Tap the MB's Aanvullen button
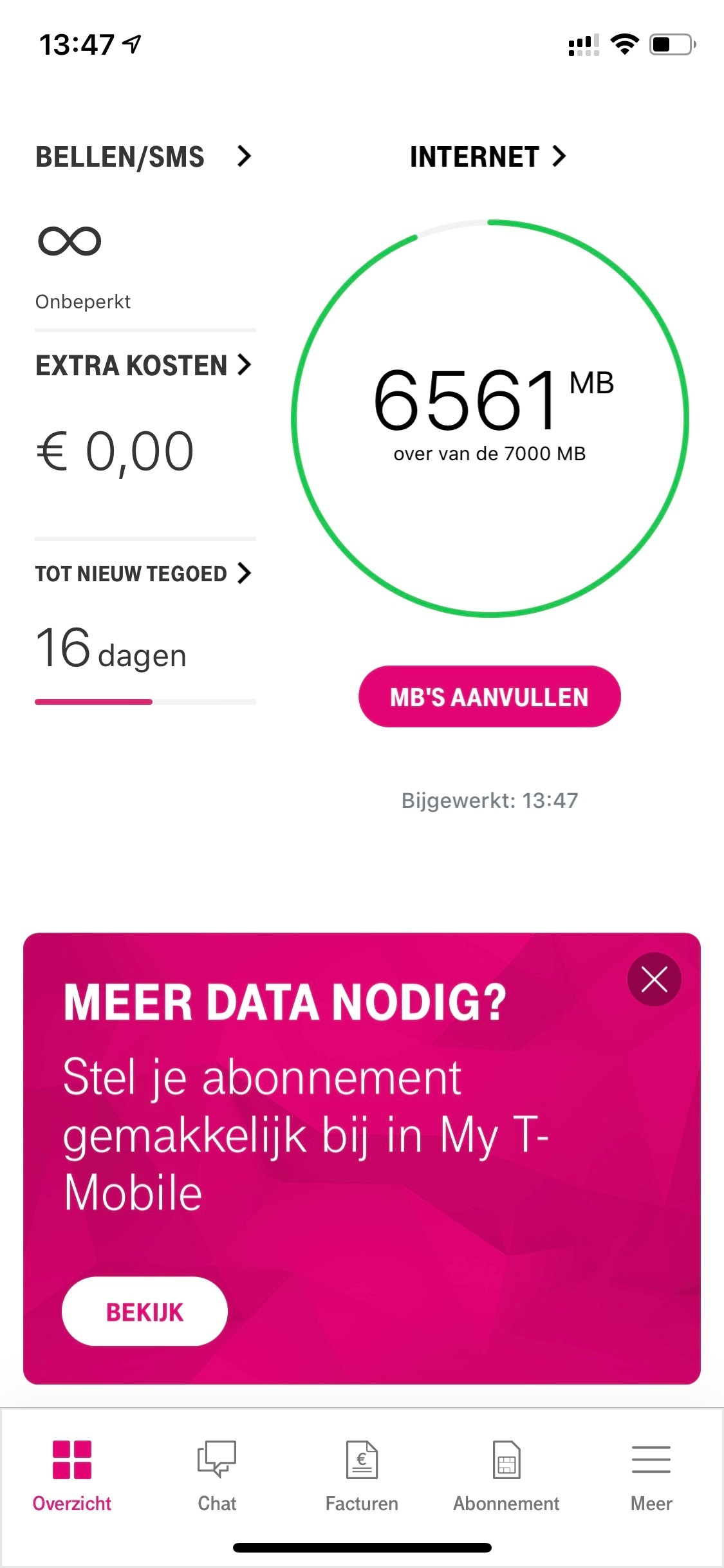Image resolution: width=724 pixels, height=1568 pixels. pos(489,696)
